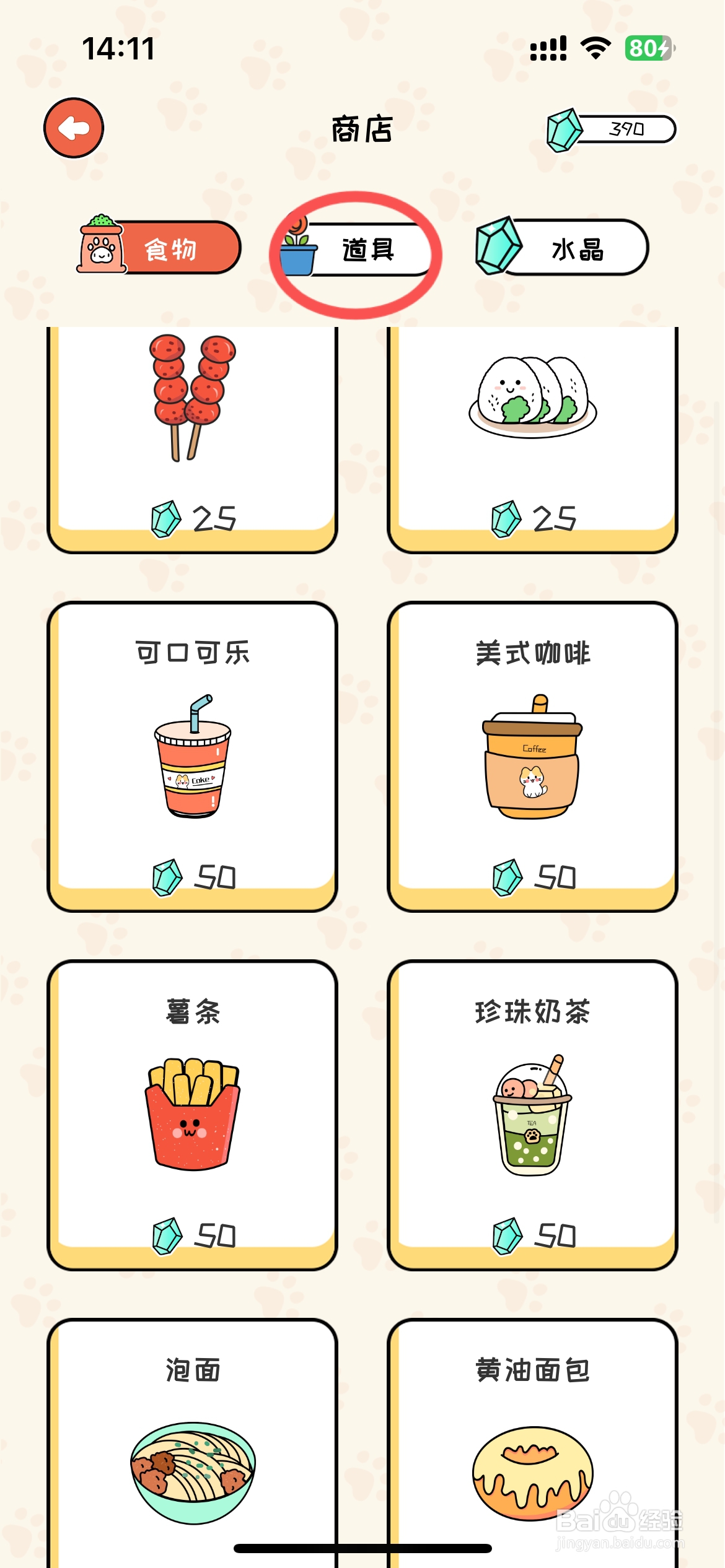Tap the red back arrow button
Image resolution: width=725 pixels, height=1568 pixels.
tap(73, 126)
